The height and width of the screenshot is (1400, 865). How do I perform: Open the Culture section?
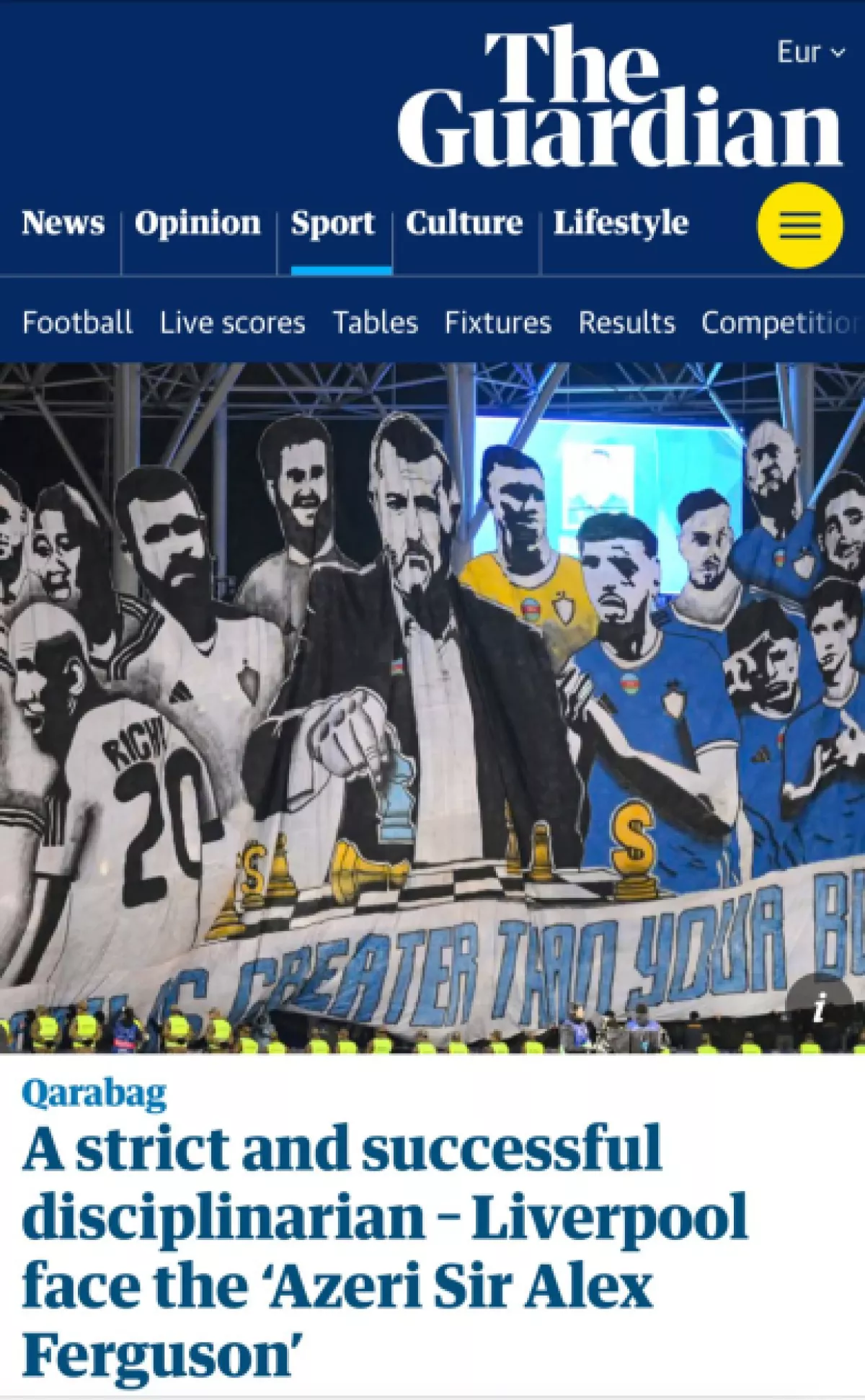pos(464,223)
